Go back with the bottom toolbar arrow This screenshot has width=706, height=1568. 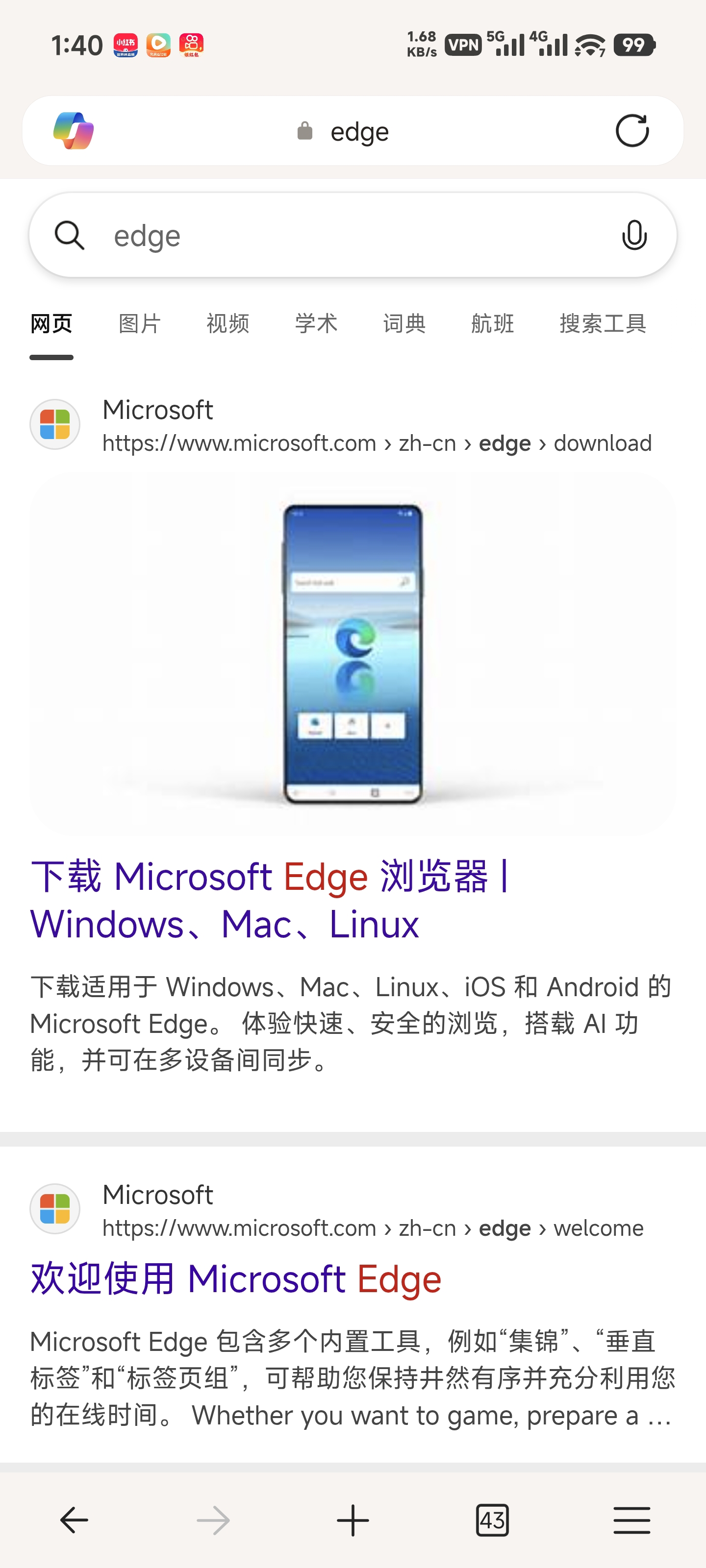point(74,1520)
